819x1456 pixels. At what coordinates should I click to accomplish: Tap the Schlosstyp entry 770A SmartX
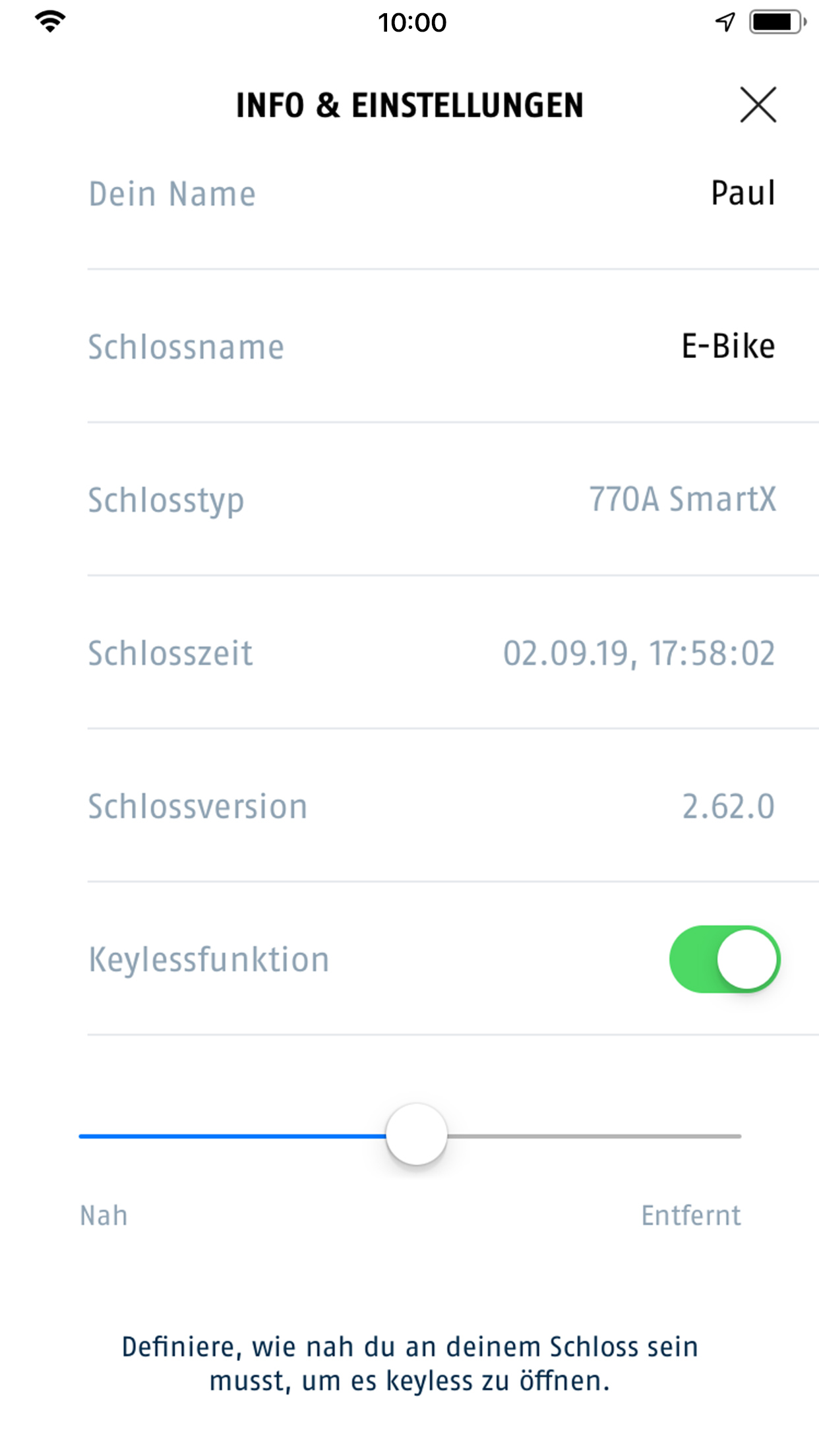682,500
